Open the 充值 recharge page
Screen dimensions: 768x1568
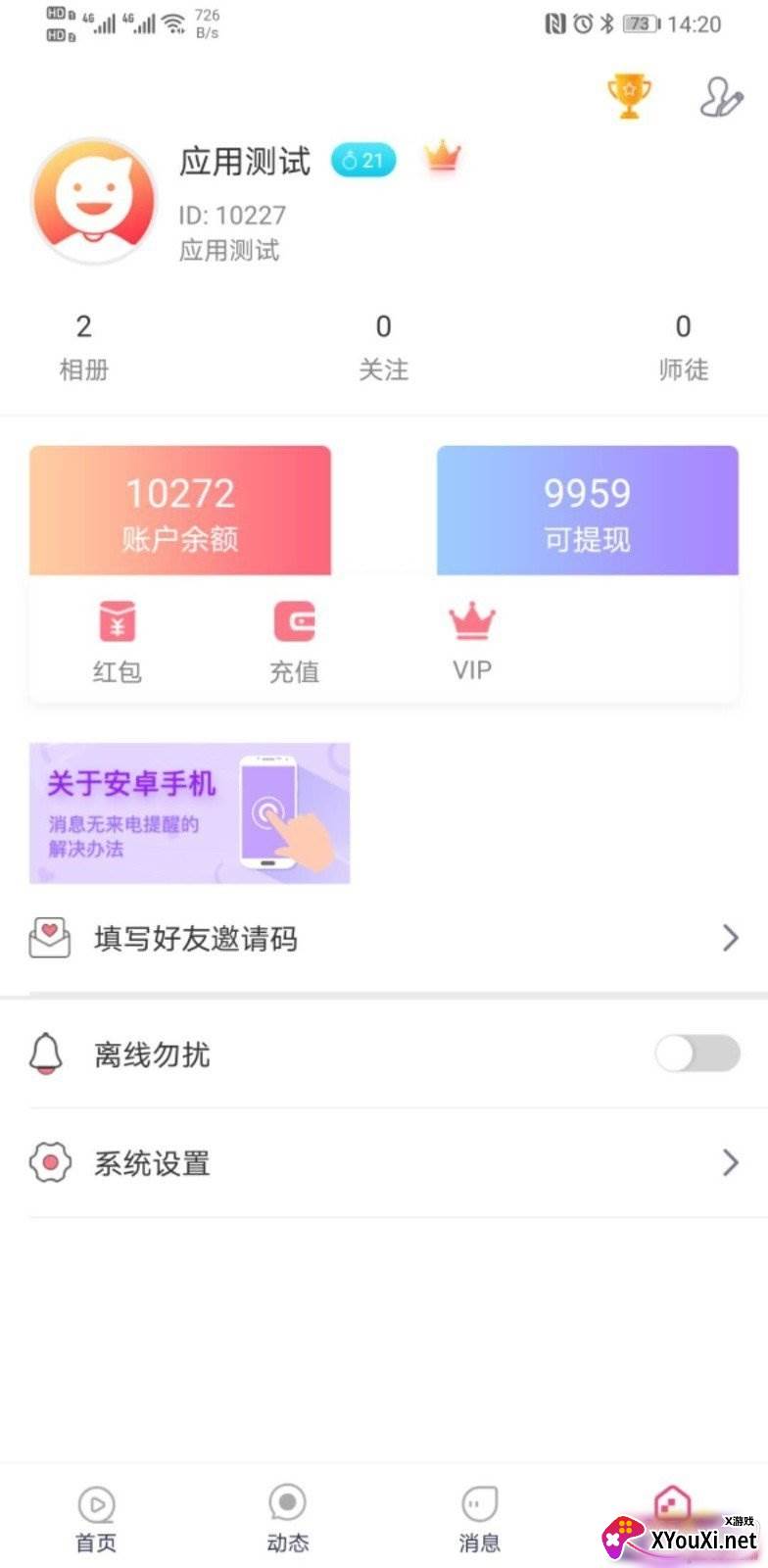pos(293,639)
